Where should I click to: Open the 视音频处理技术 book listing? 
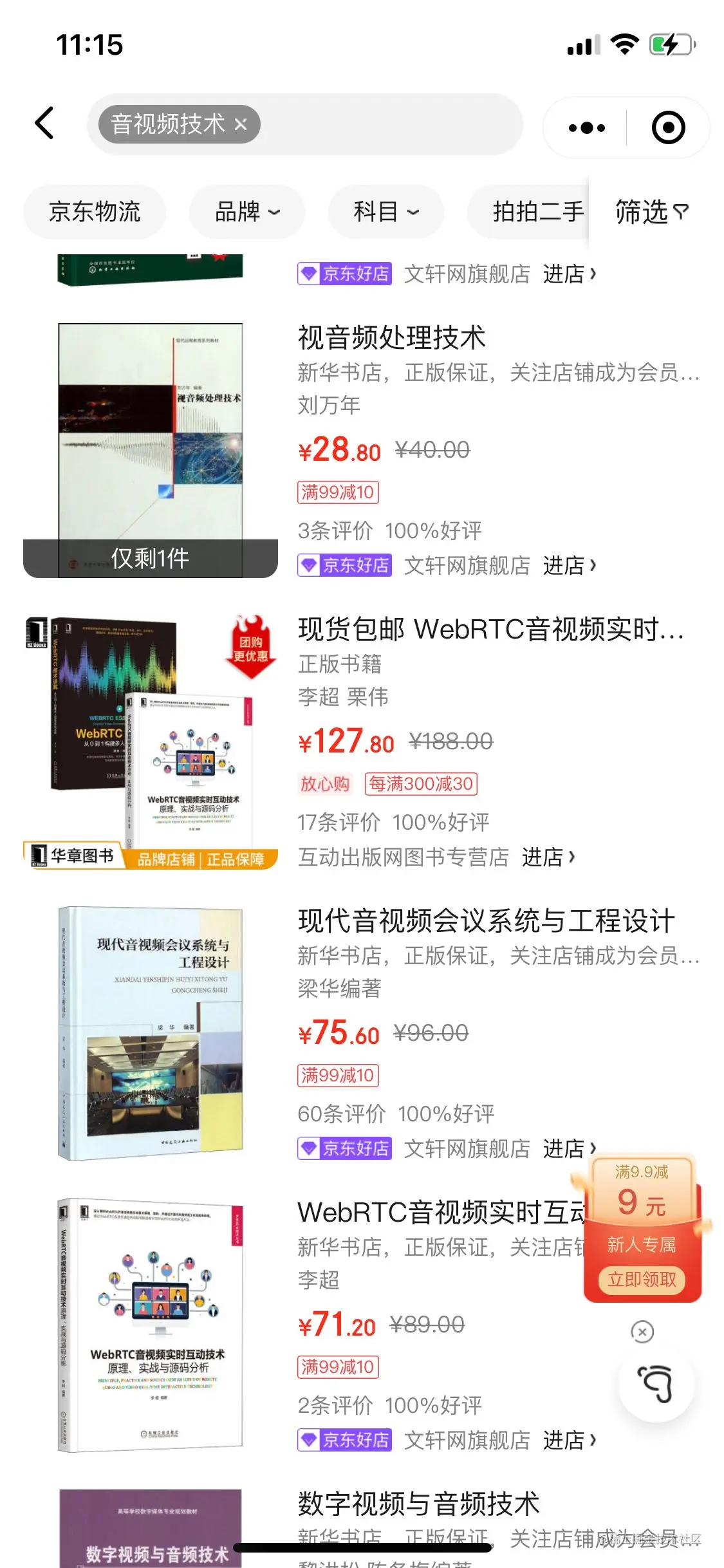point(391,339)
